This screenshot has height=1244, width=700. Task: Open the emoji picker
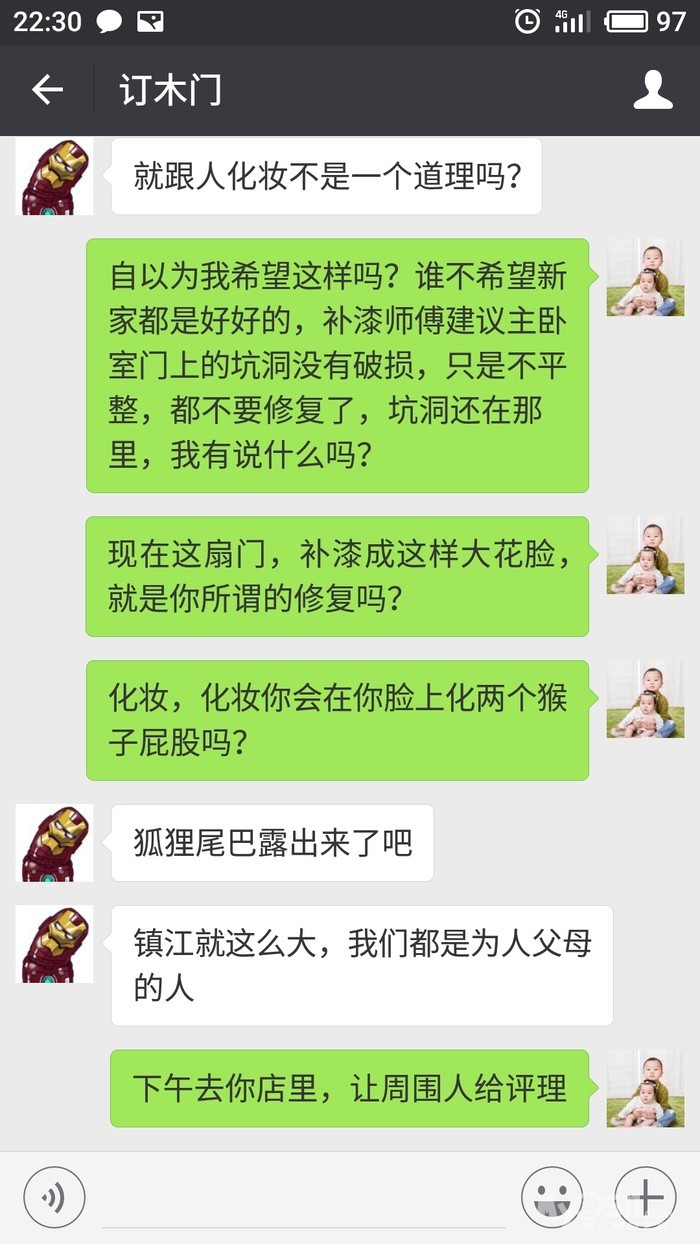click(x=552, y=1196)
